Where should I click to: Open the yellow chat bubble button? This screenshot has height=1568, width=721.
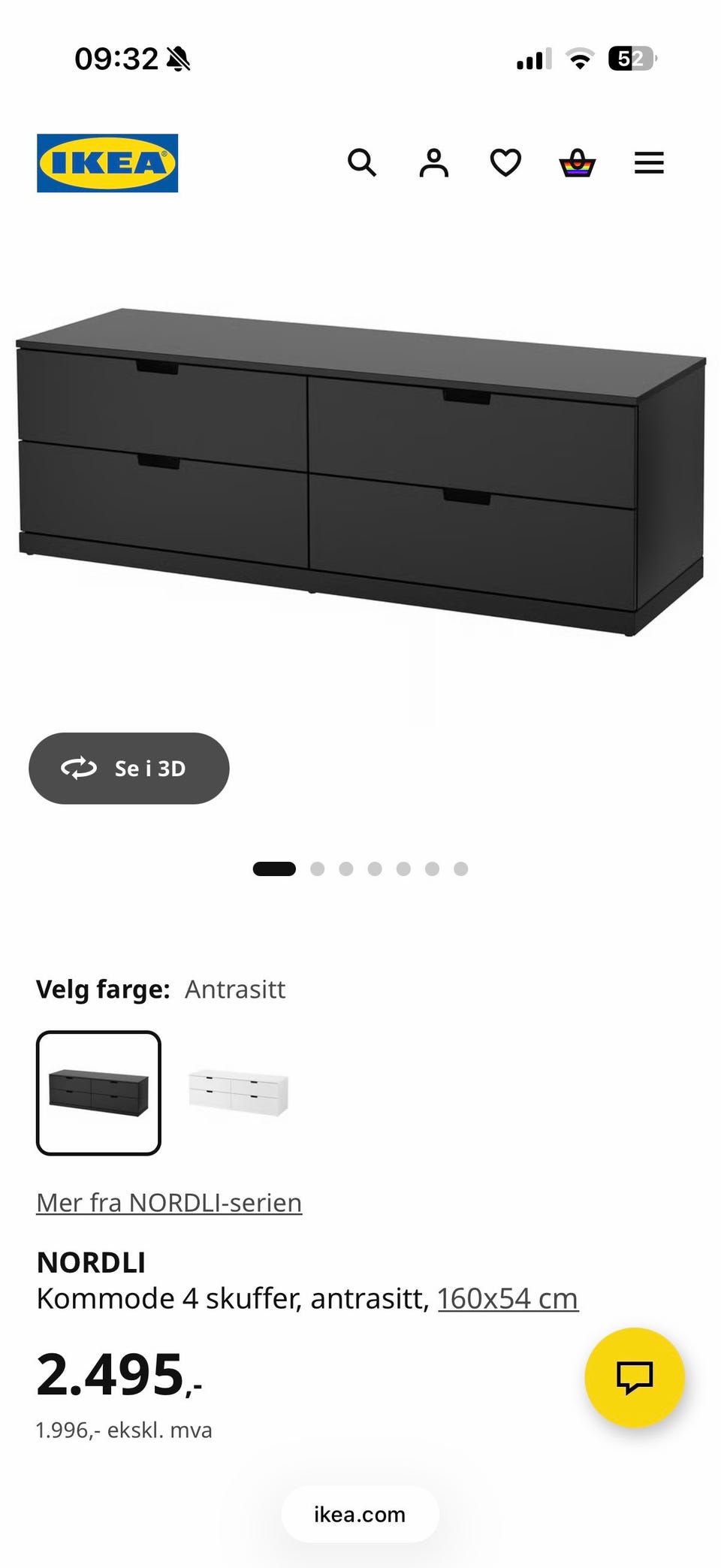click(635, 1377)
